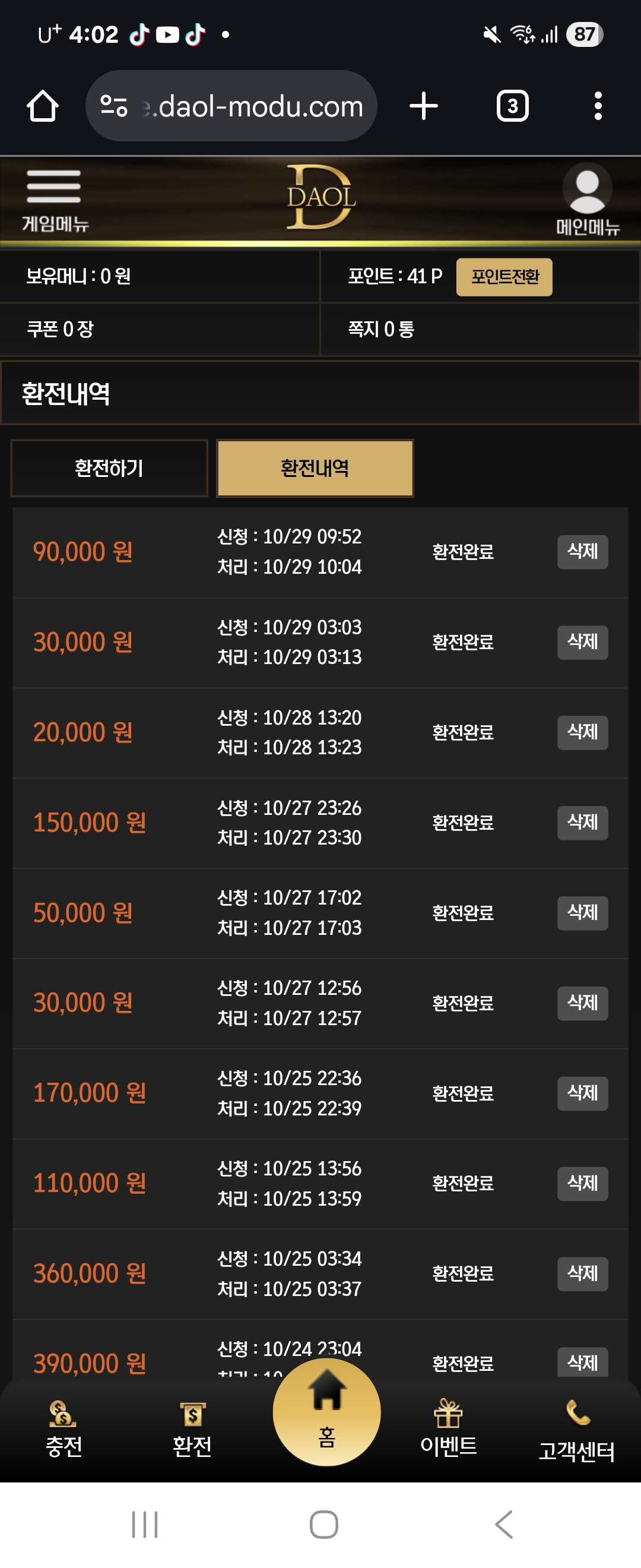Remove the 150,000 원 exchange entry
641x1568 pixels.
[582, 823]
